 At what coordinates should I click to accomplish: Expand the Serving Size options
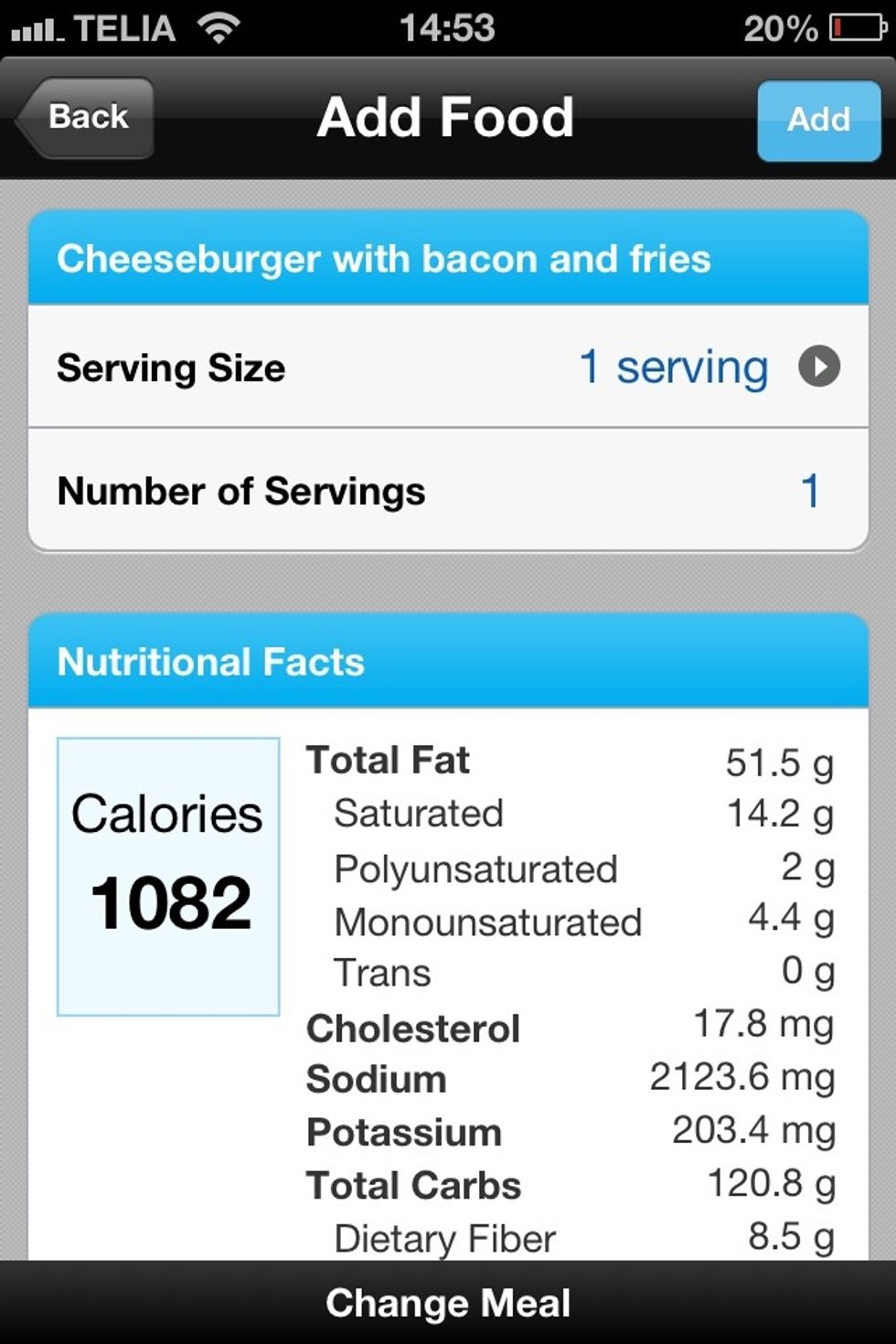click(448, 367)
